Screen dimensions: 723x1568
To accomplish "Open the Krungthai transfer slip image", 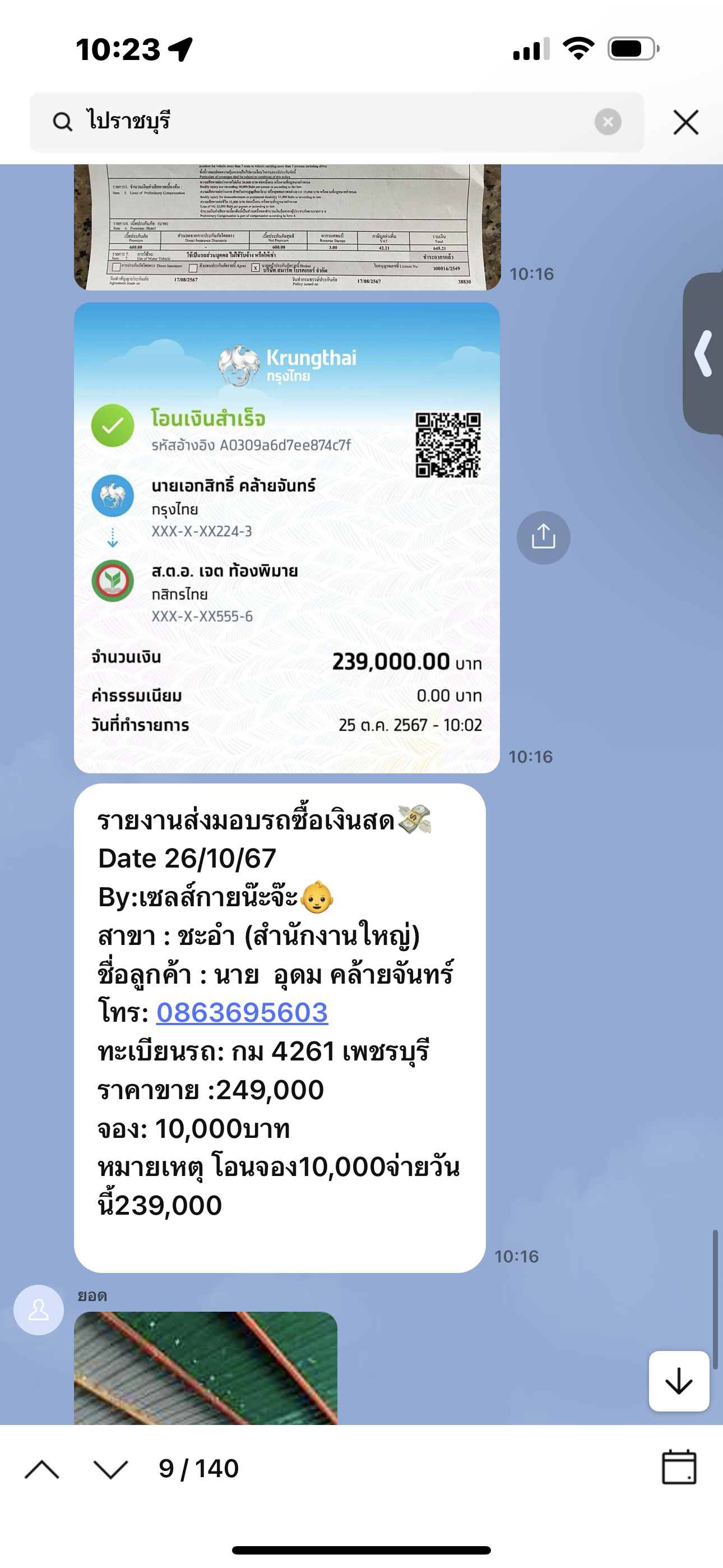I will pos(286,537).
